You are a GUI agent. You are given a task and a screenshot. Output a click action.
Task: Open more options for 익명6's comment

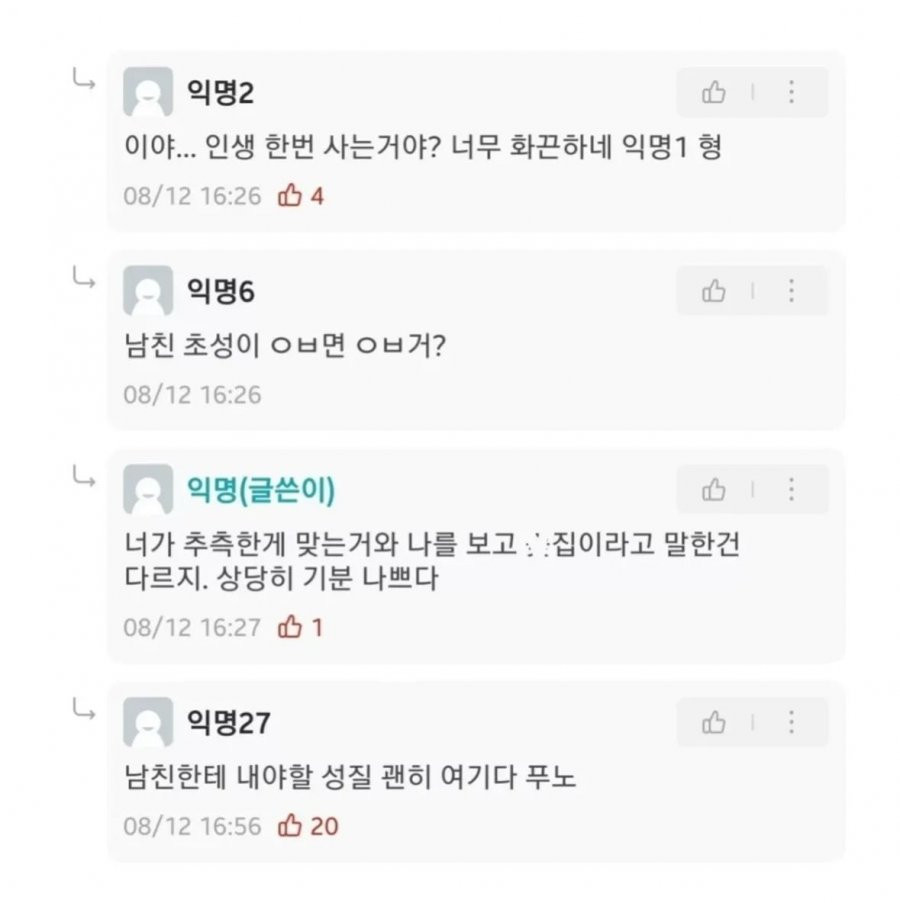point(791,291)
